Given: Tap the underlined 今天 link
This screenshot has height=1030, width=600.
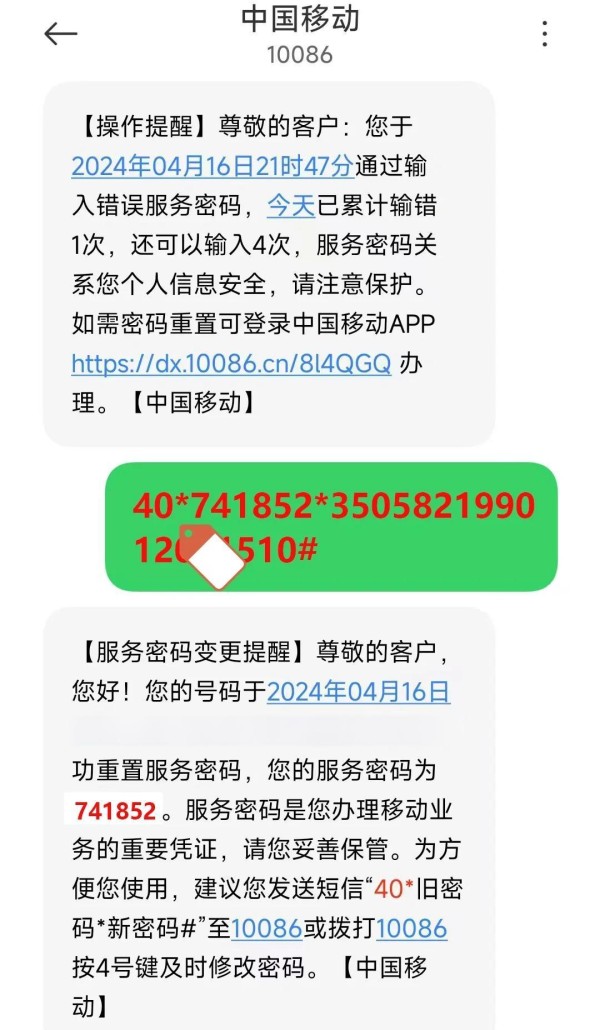Looking at the screenshot, I should [291, 206].
